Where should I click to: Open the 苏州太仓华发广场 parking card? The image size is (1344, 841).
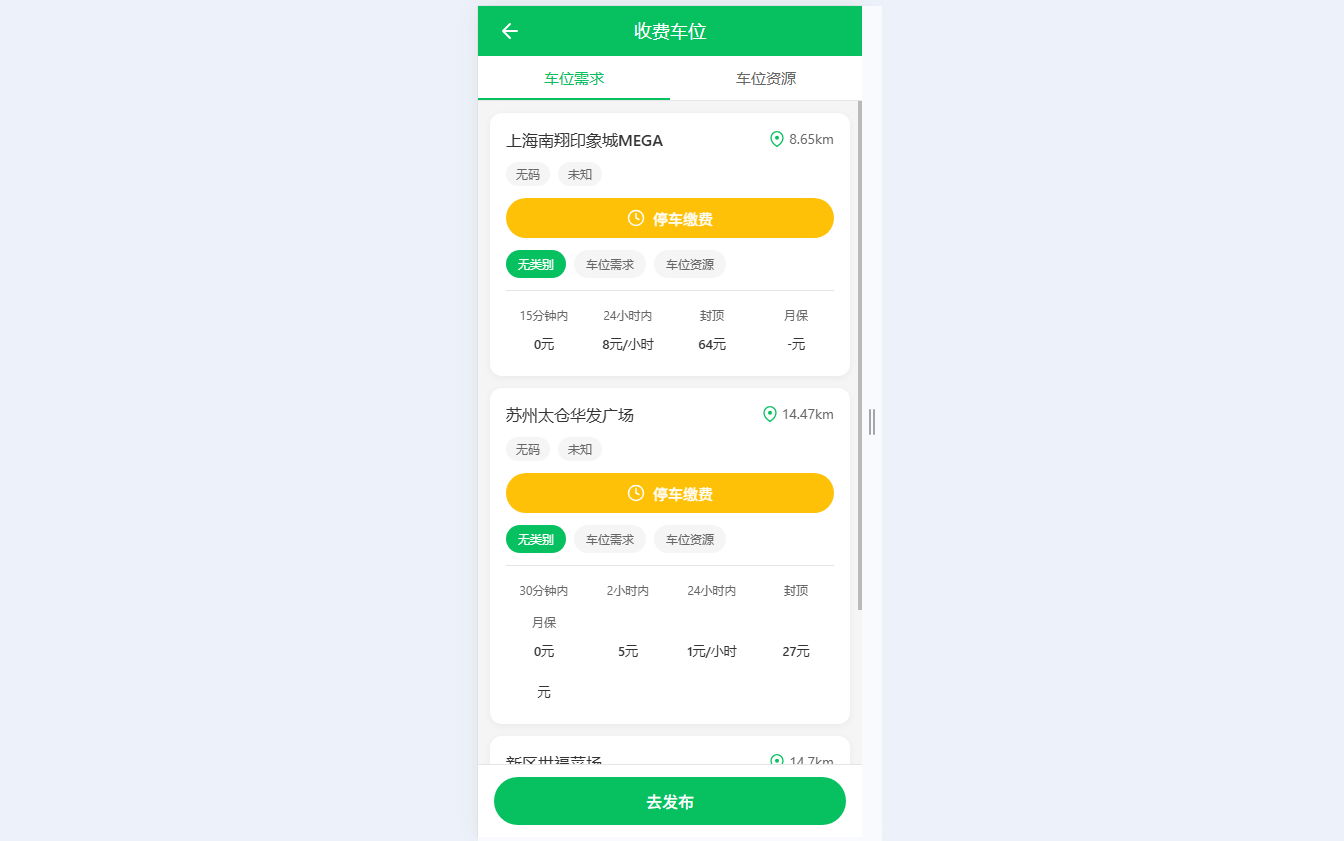point(570,415)
